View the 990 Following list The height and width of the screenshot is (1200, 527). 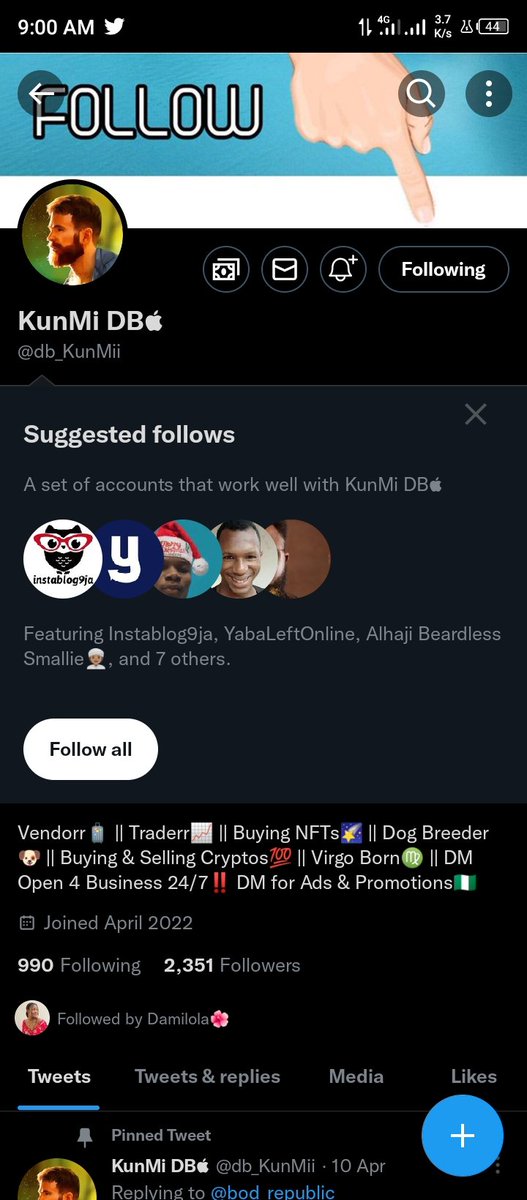click(x=79, y=965)
